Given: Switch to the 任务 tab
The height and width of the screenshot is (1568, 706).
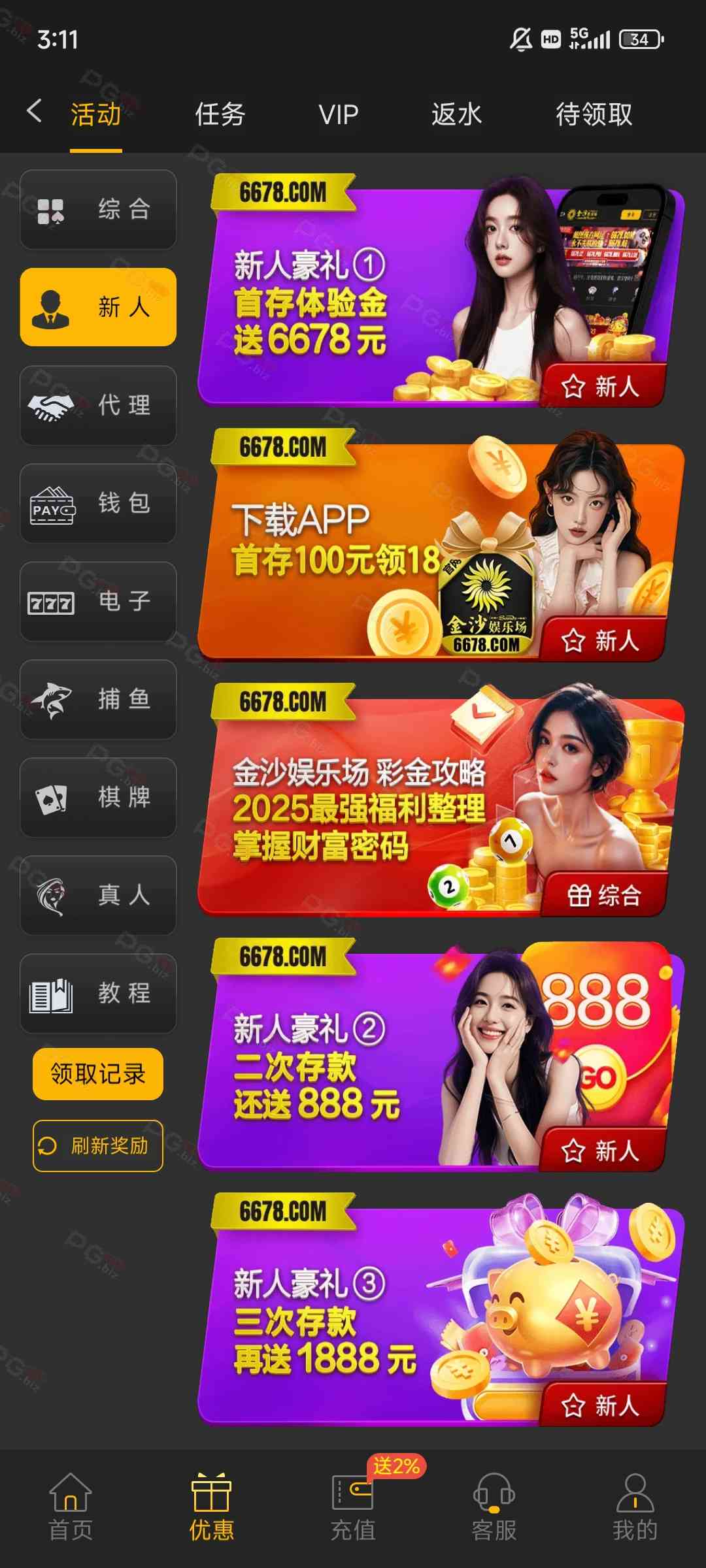Looking at the screenshot, I should point(220,114).
